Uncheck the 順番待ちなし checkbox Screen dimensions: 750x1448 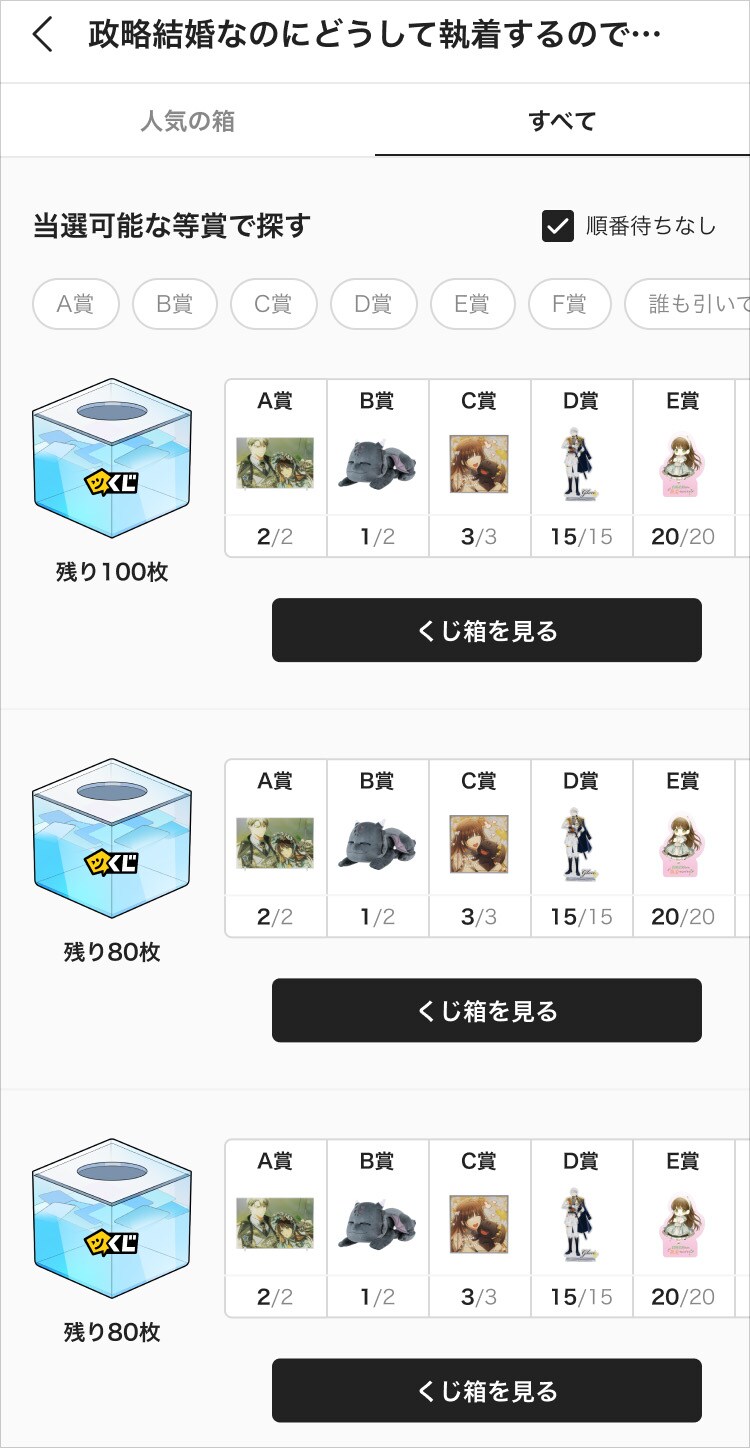557,226
